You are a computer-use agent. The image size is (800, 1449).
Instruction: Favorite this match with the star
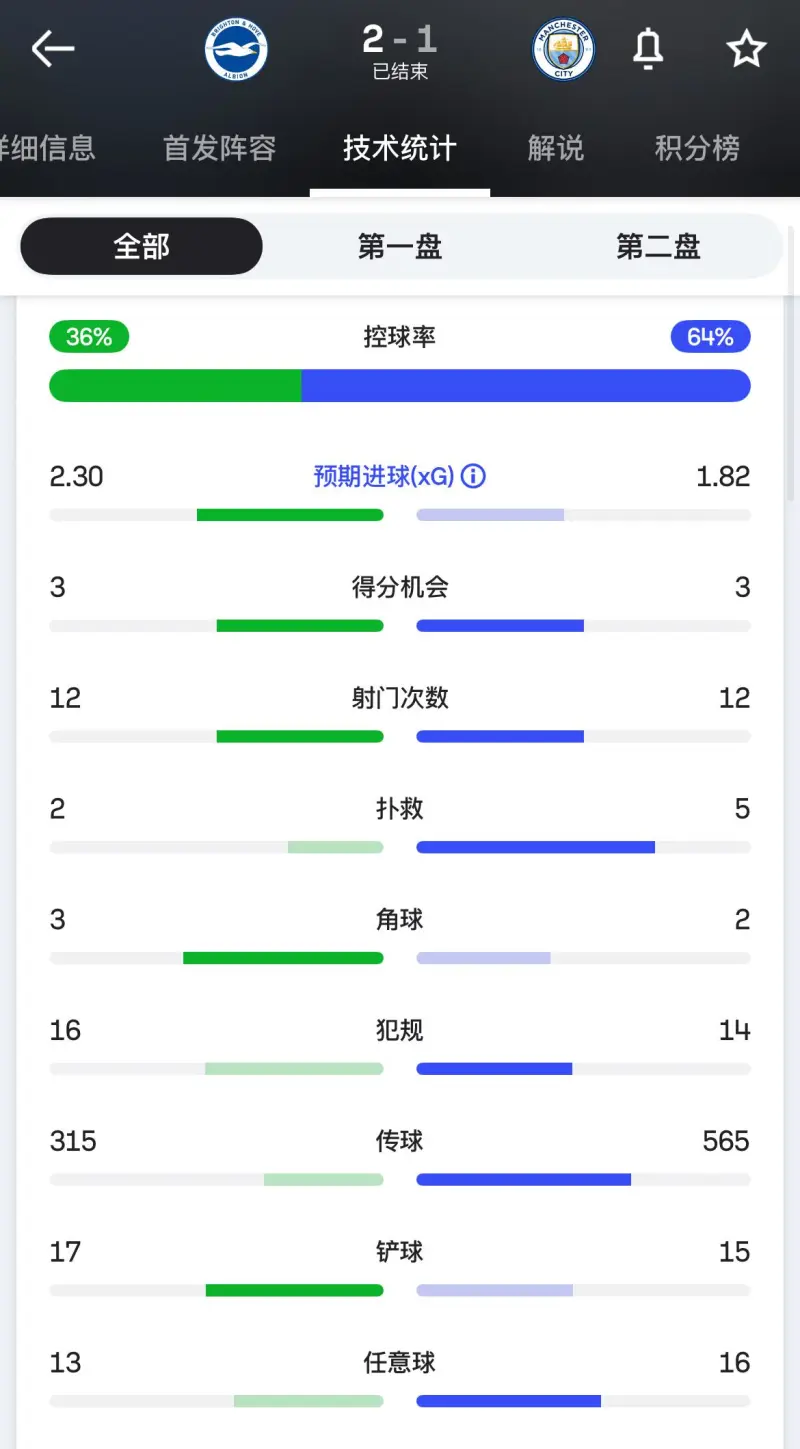click(x=746, y=48)
